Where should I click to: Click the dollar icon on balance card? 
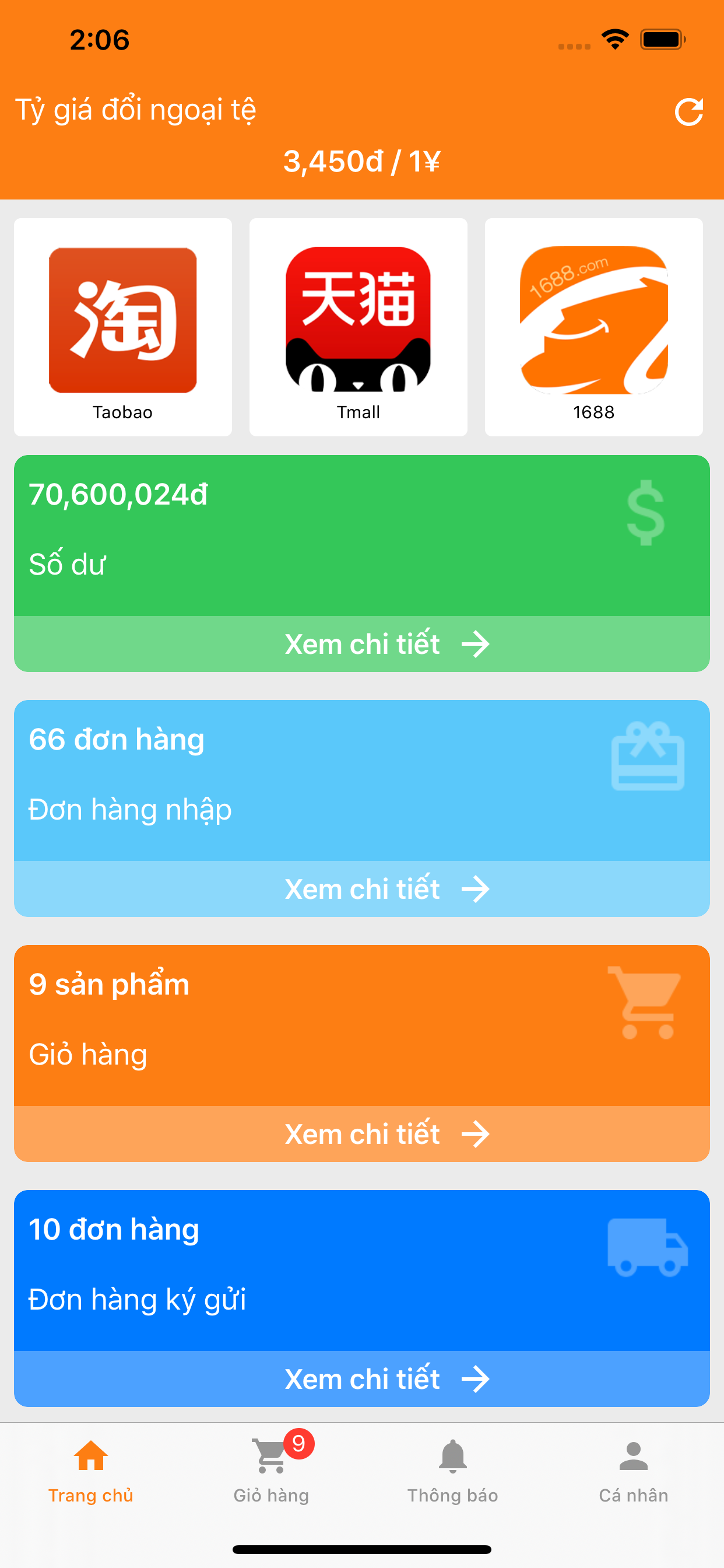[646, 513]
